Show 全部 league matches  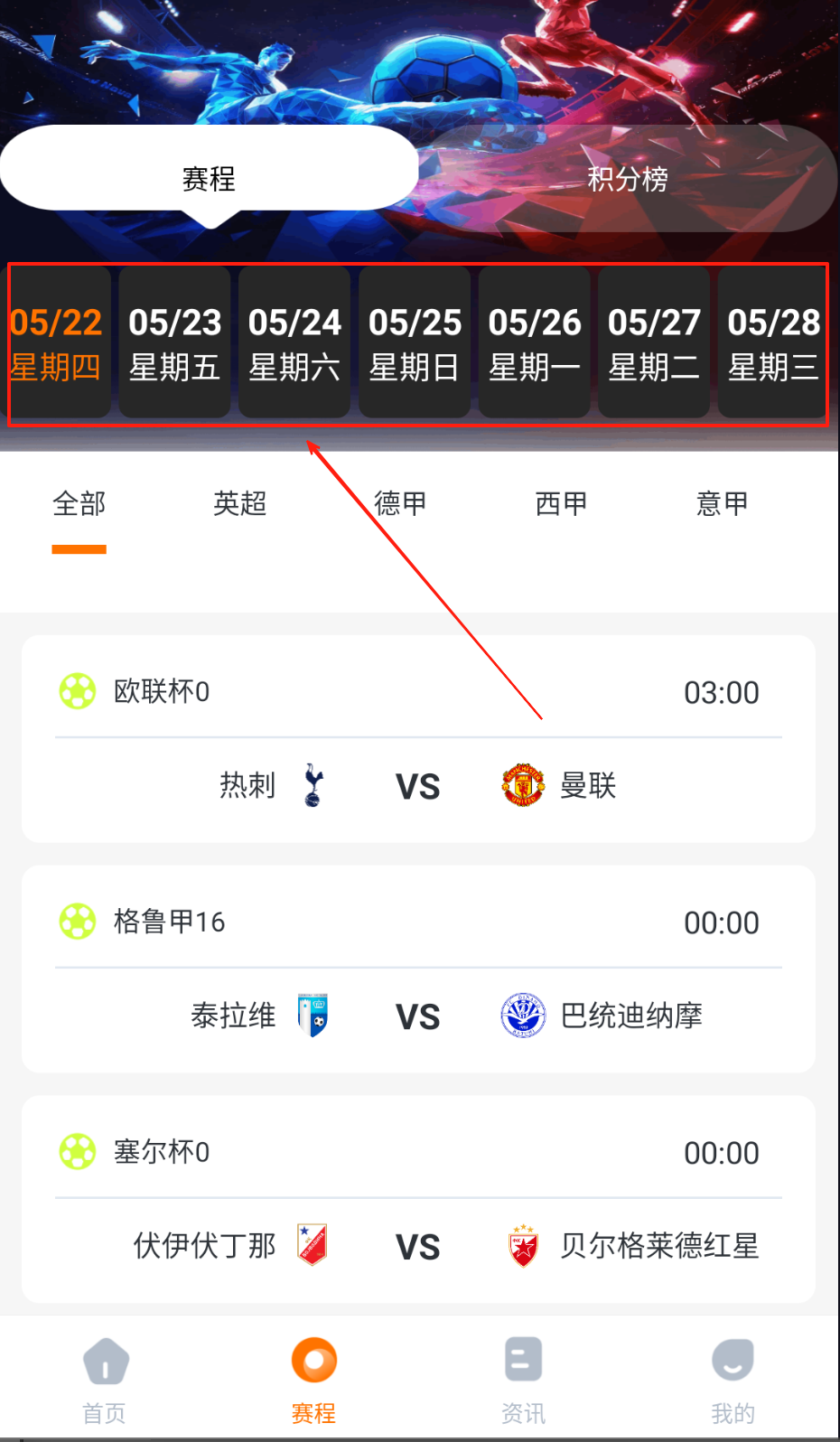click(79, 504)
